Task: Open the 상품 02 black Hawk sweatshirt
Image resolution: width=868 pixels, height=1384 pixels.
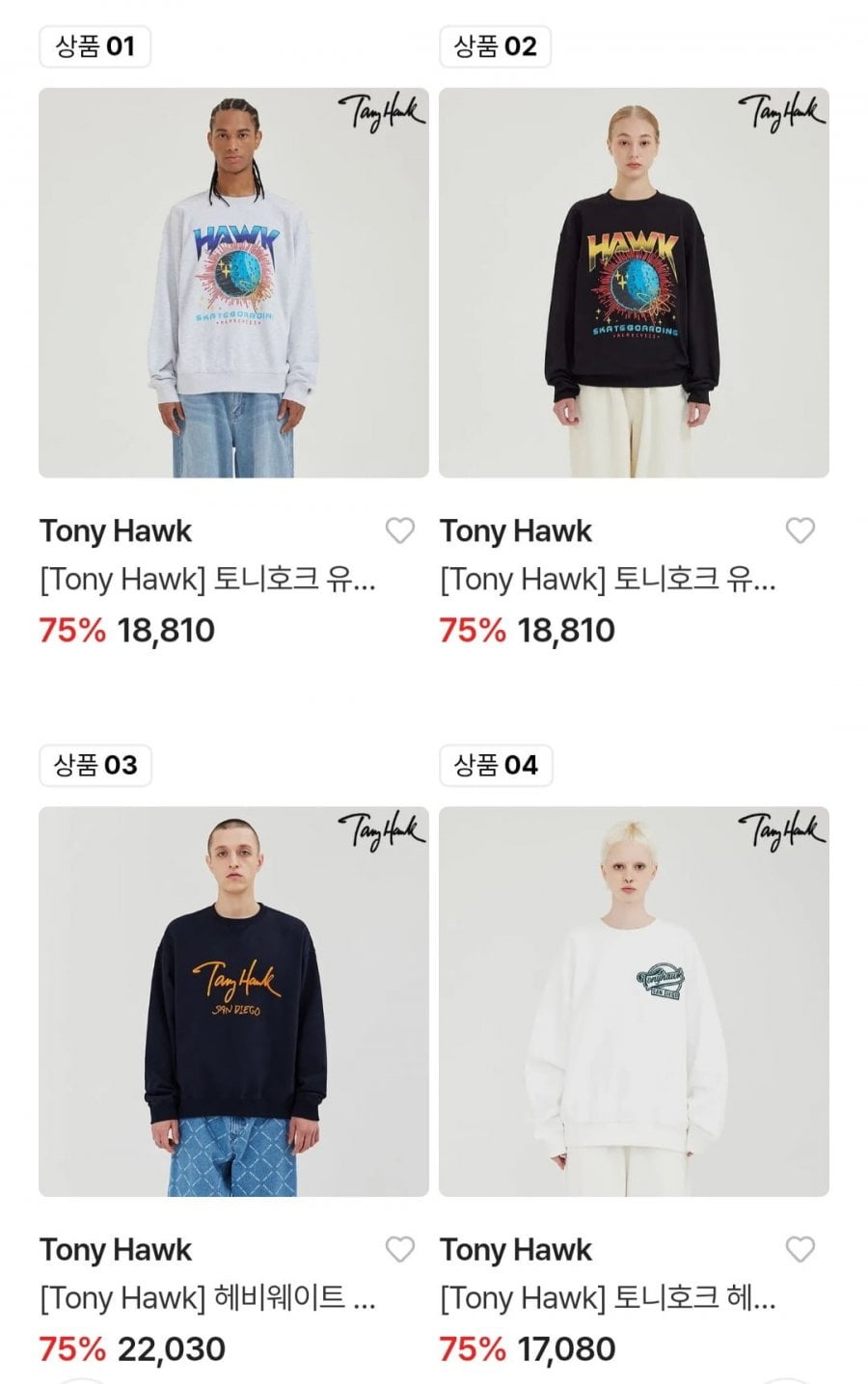Action: click(x=634, y=283)
